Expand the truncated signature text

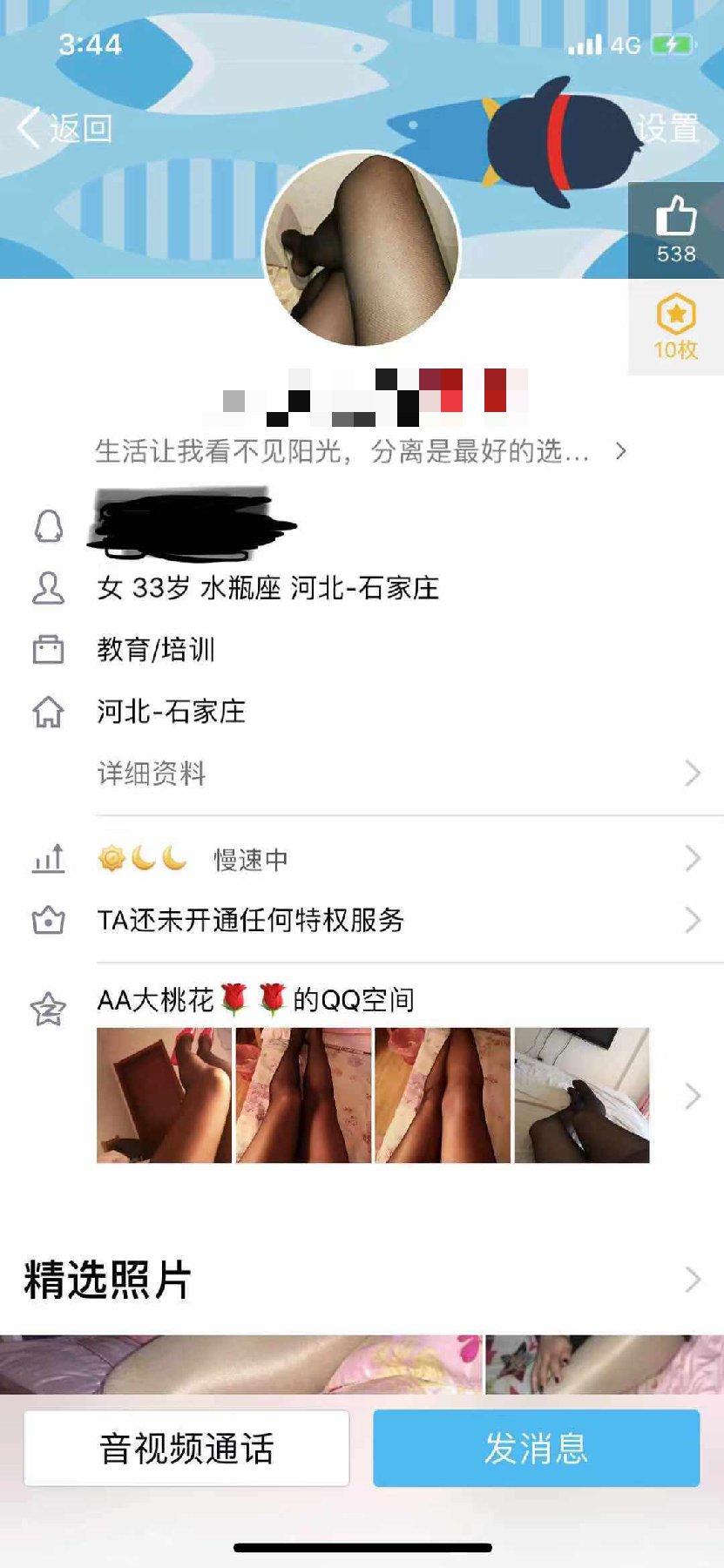coord(620,451)
